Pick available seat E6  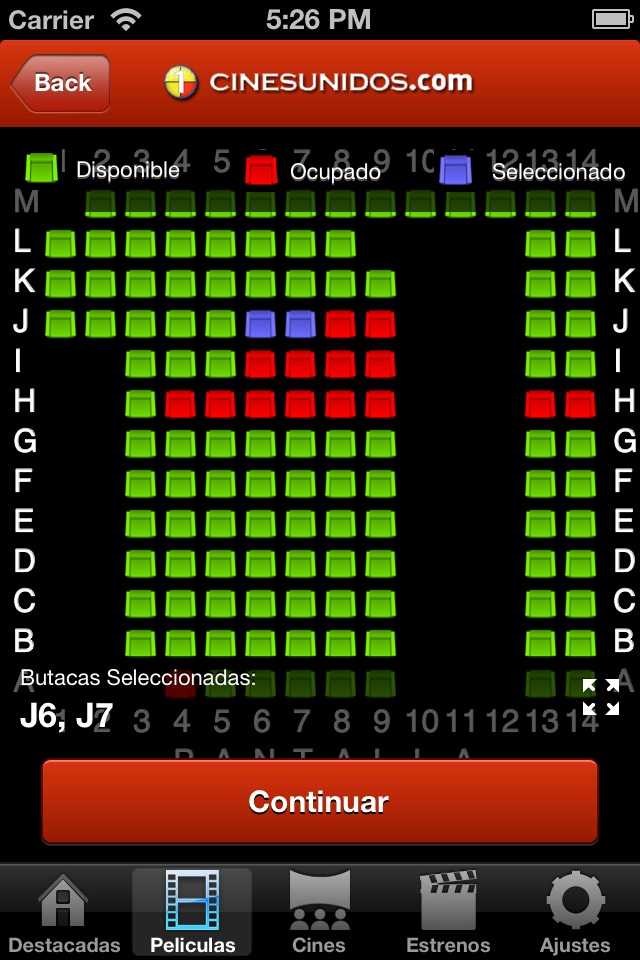pos(260,523)
